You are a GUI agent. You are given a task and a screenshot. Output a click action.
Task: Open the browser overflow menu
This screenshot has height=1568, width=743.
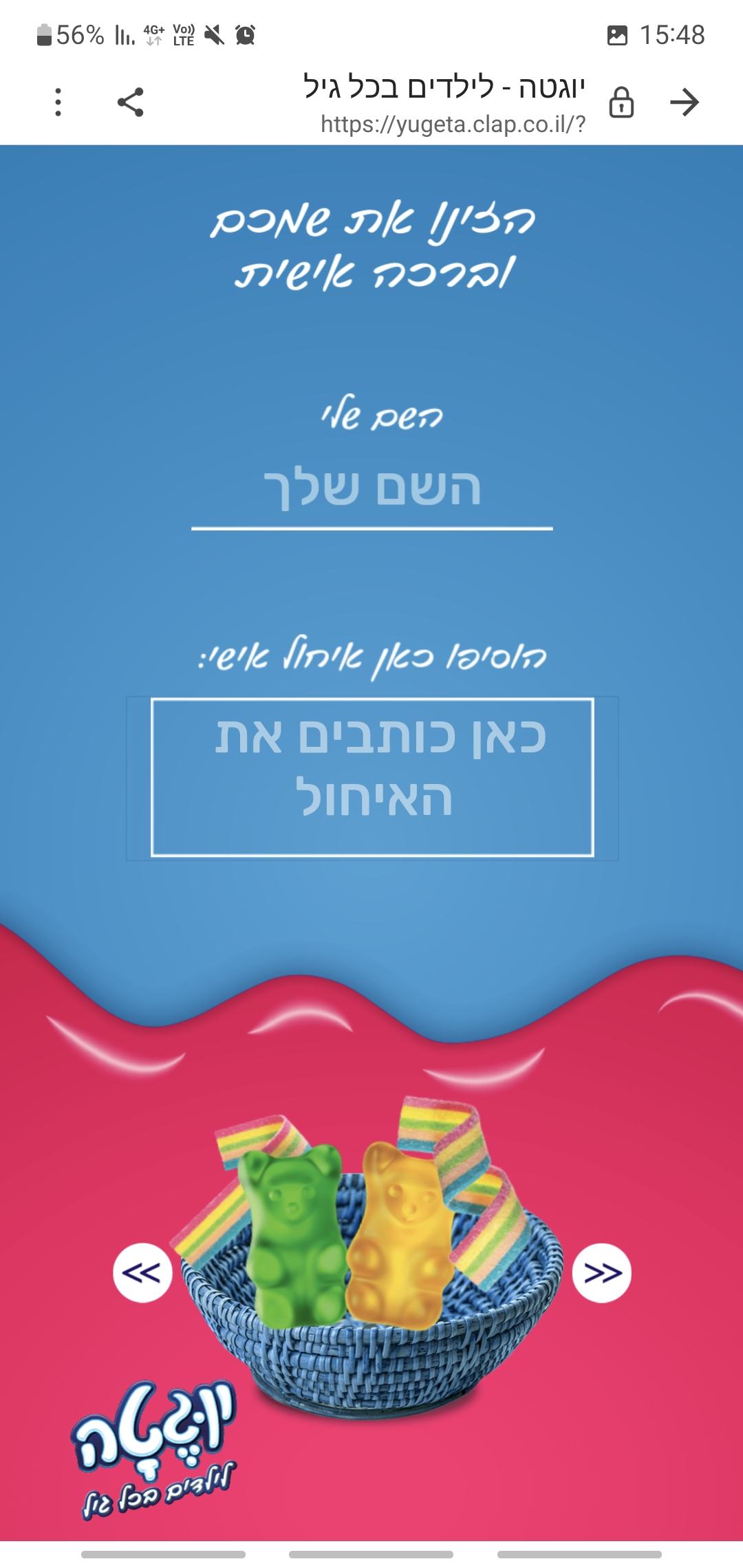coord(58,102)
